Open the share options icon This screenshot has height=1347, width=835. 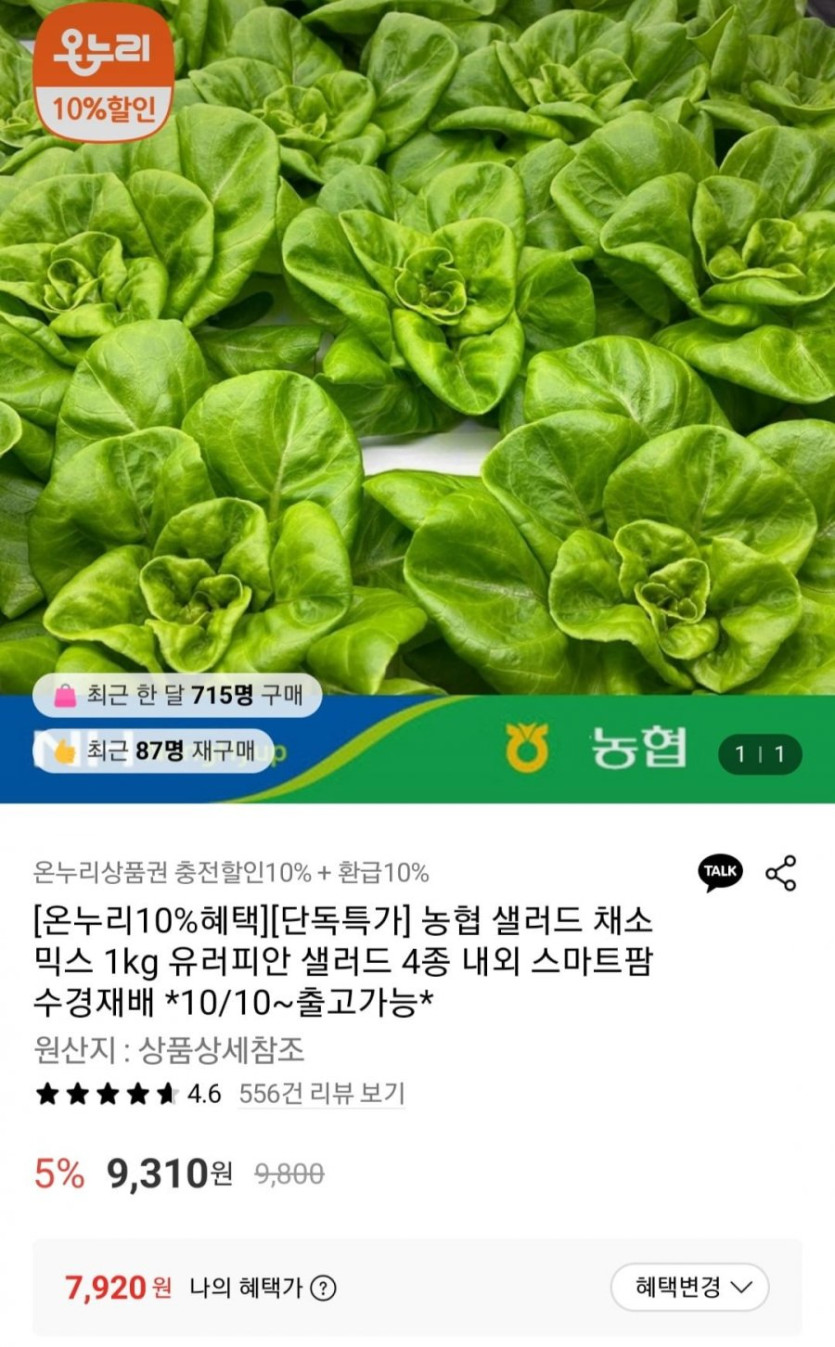[781, 873]
